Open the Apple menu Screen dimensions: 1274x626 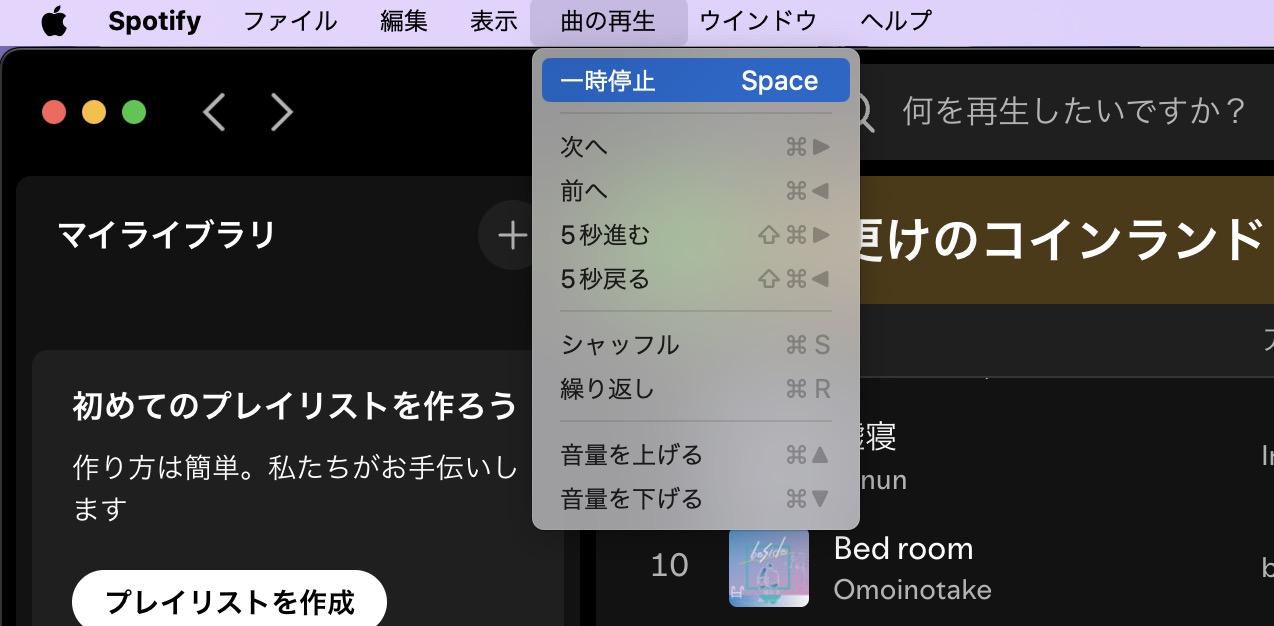[54, 21]
